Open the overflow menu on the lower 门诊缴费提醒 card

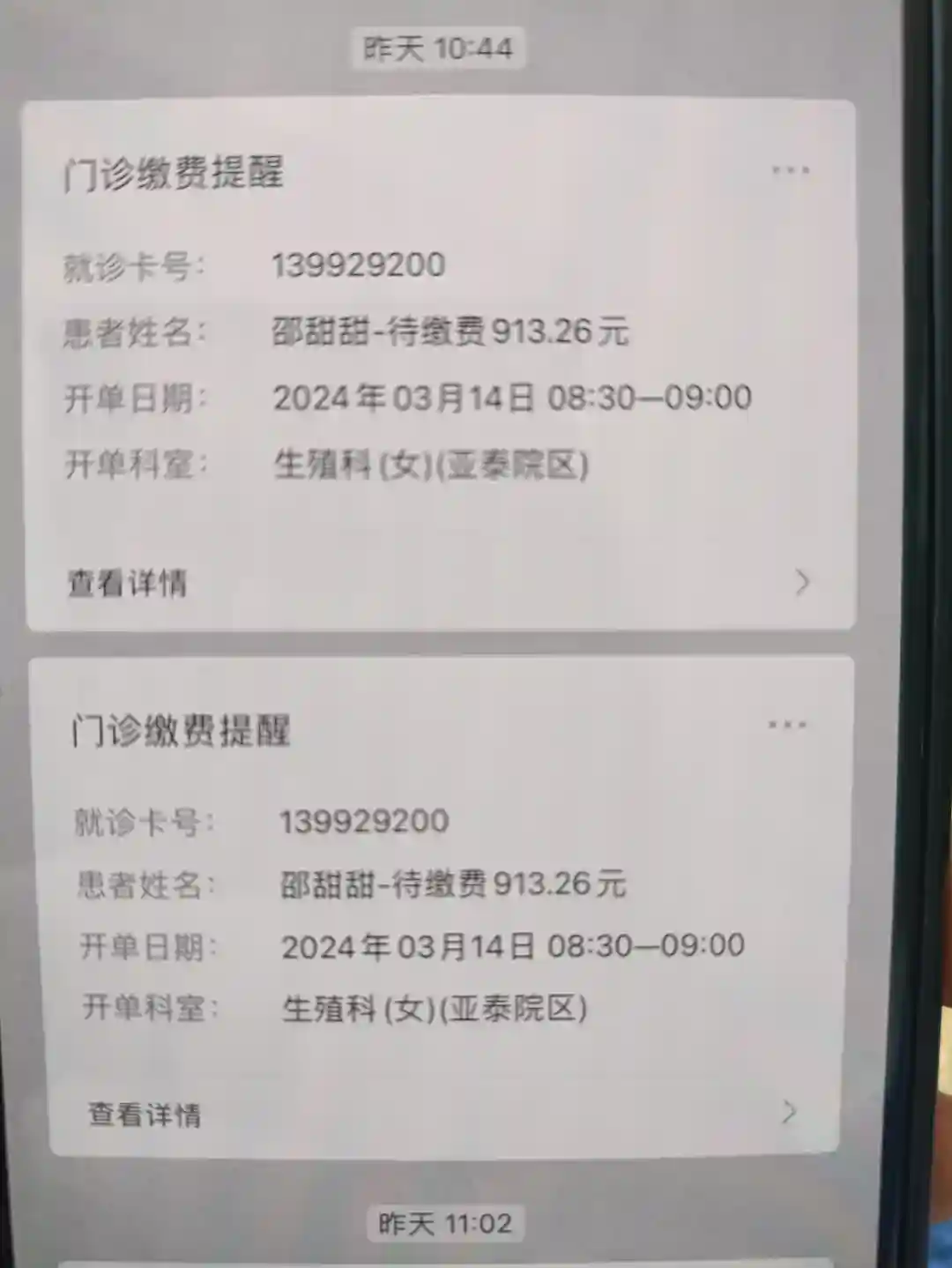tap(786, 726)
